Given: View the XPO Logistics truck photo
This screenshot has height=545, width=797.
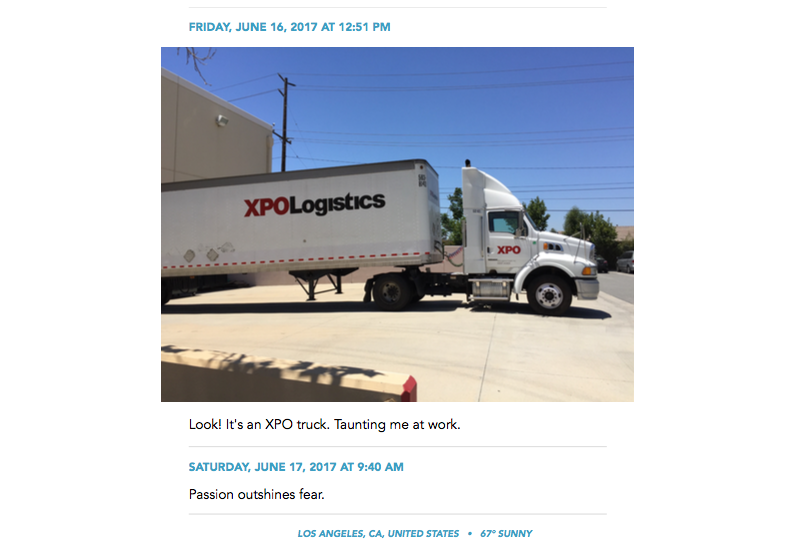Looking at the screenshot, I should (397, 224).
